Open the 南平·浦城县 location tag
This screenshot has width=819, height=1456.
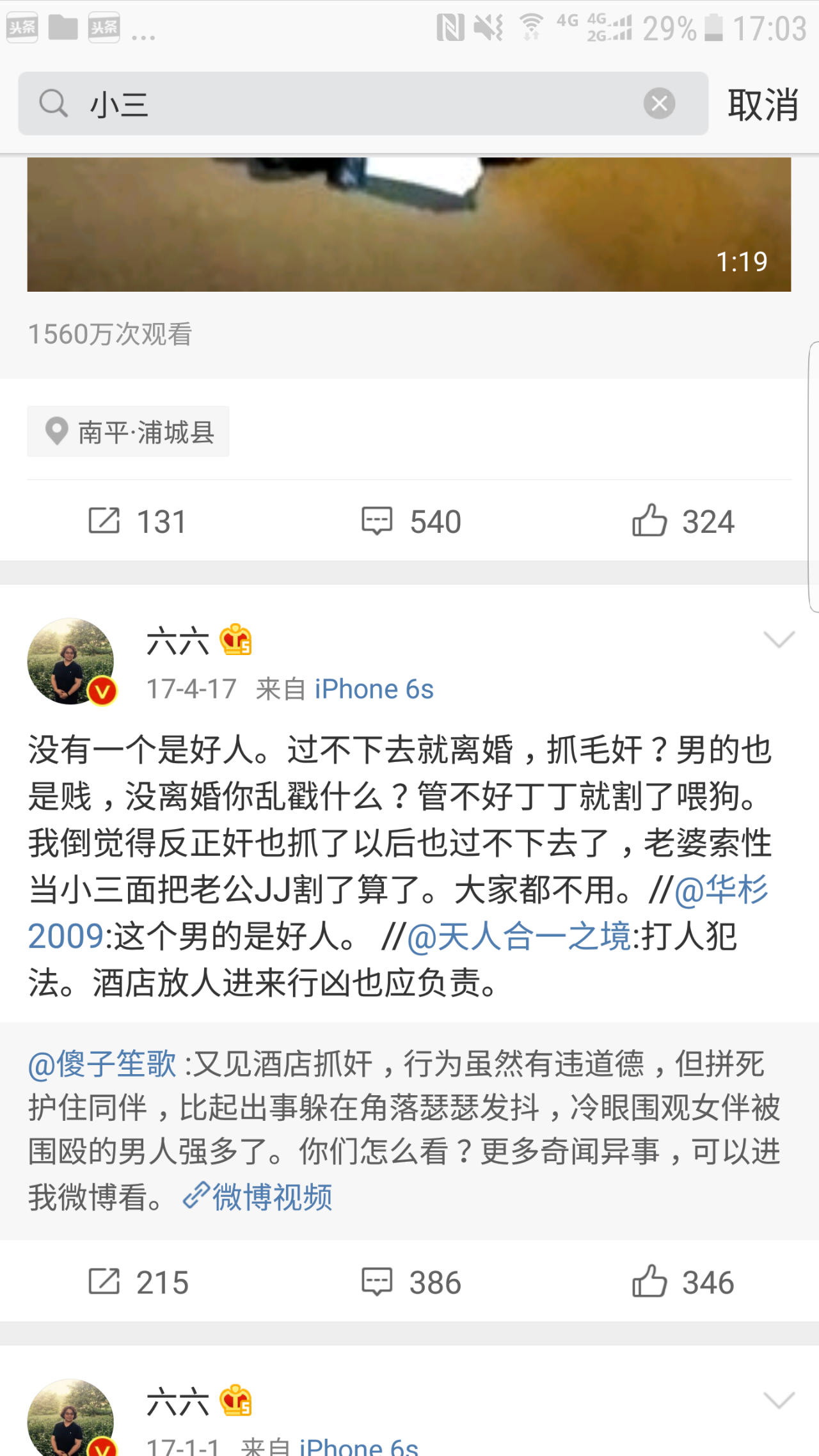(x=129, y=432)
